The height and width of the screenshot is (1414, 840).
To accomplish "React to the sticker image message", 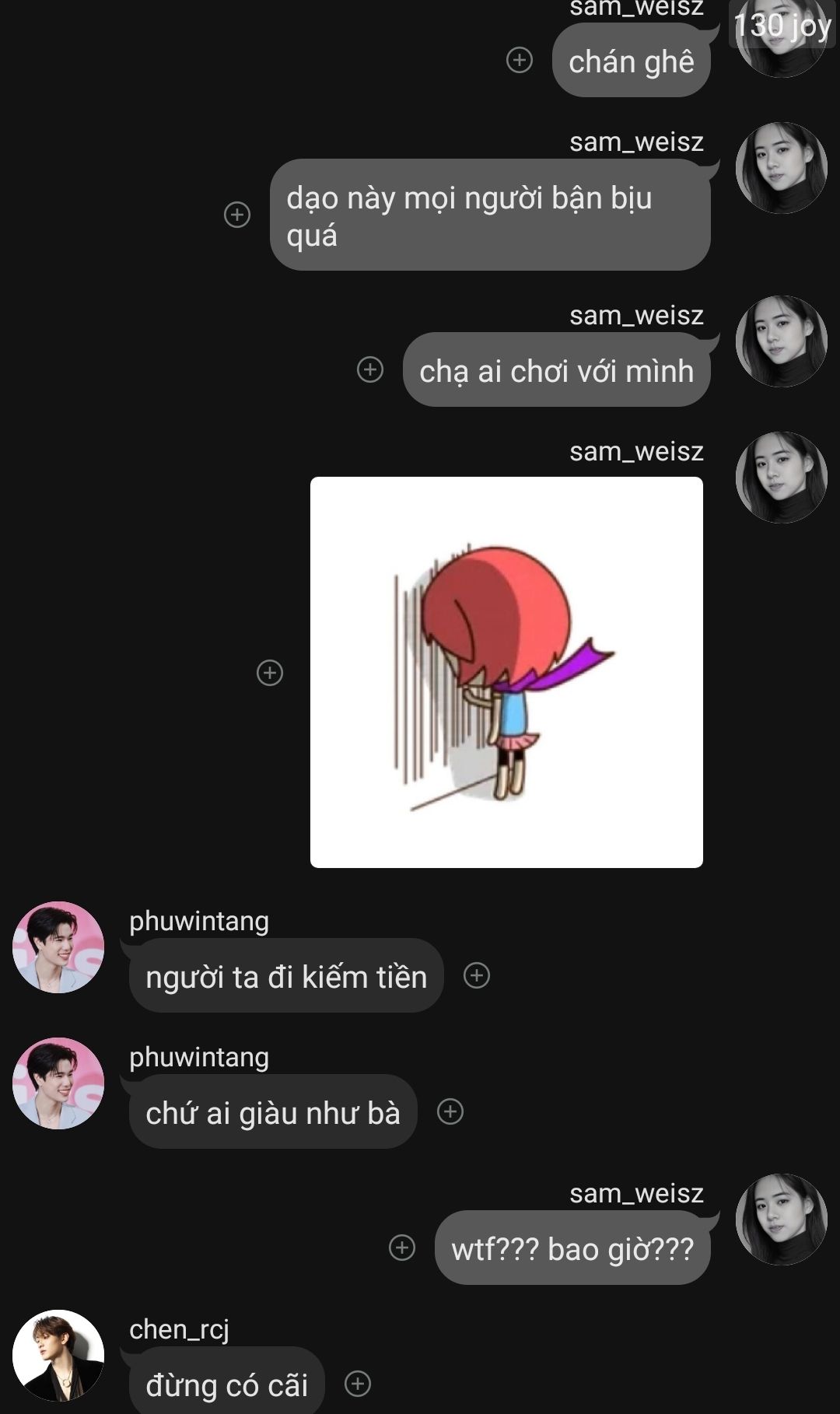I will tap(270, 673).
